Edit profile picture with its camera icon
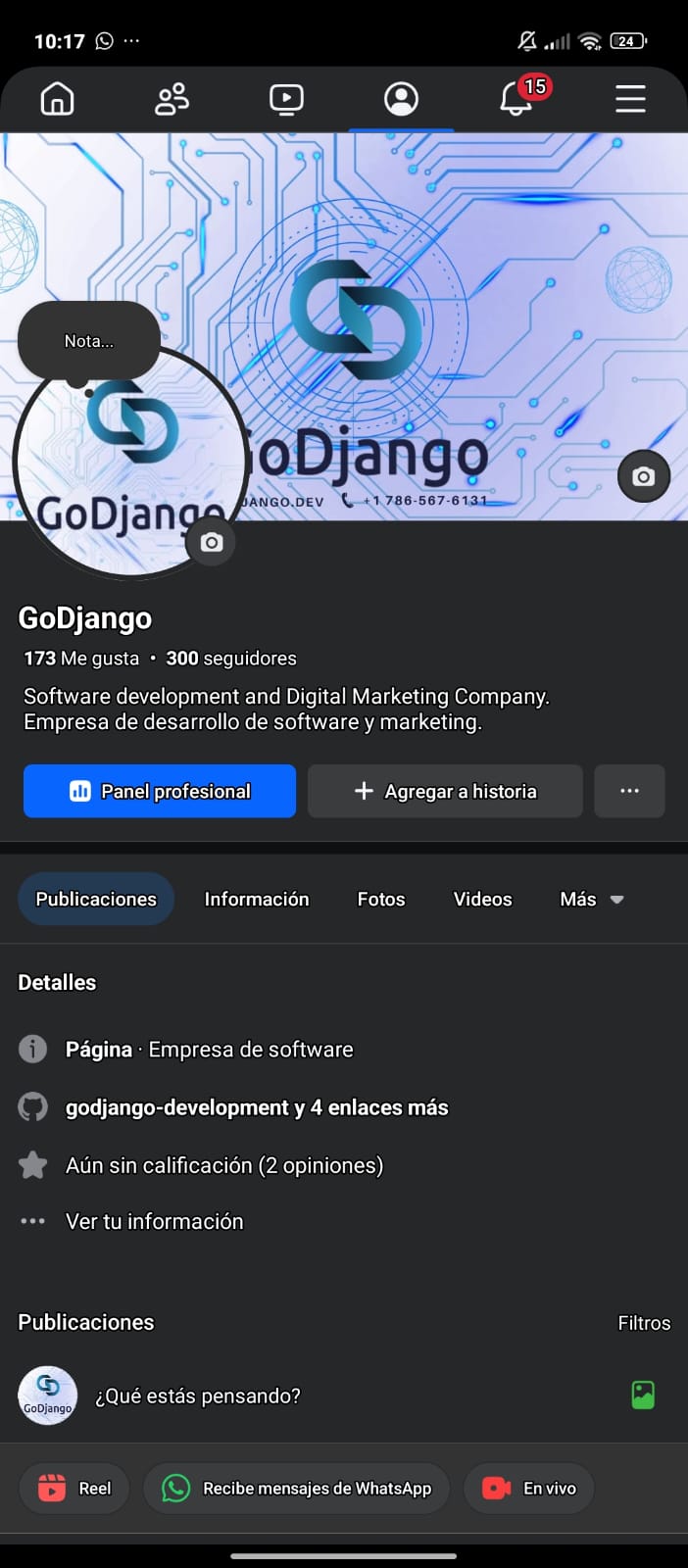Screen dimensions: 688x1568 [x=211, y=542]
